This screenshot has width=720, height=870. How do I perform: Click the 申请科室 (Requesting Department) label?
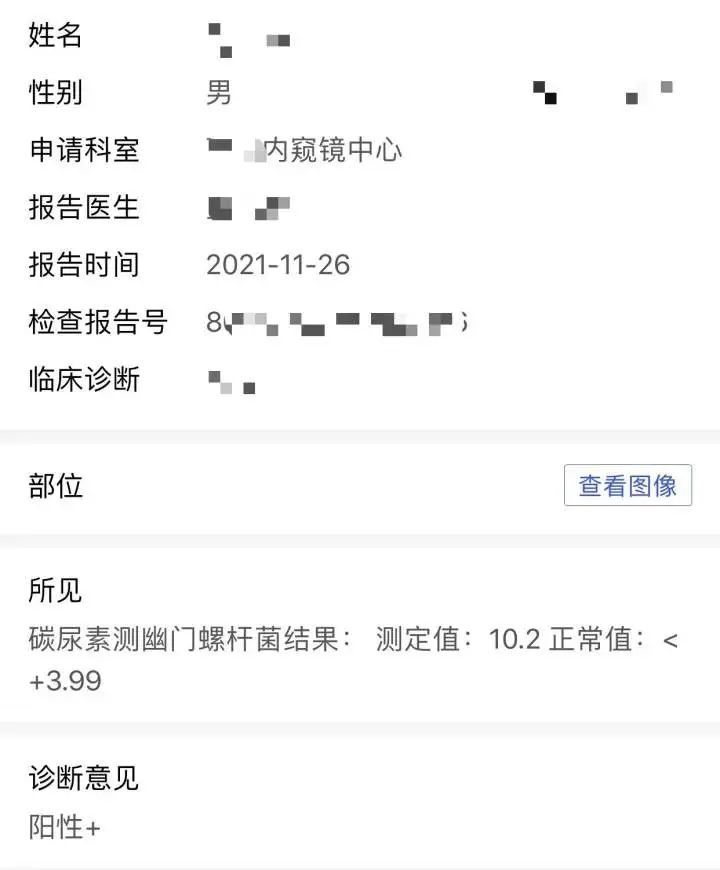[x=84, y=151]
